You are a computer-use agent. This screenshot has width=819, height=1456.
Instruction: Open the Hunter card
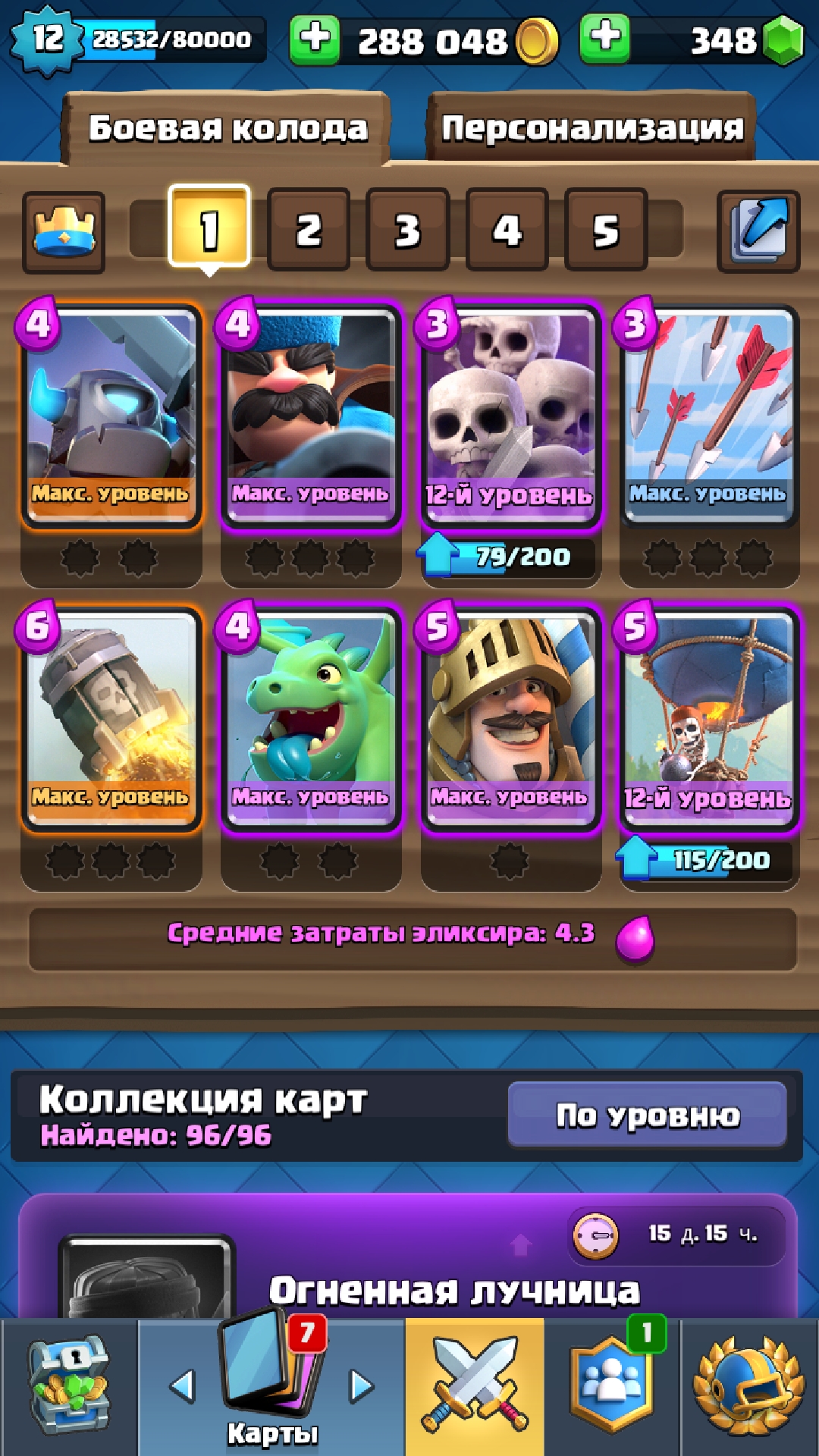coord(310,413)
